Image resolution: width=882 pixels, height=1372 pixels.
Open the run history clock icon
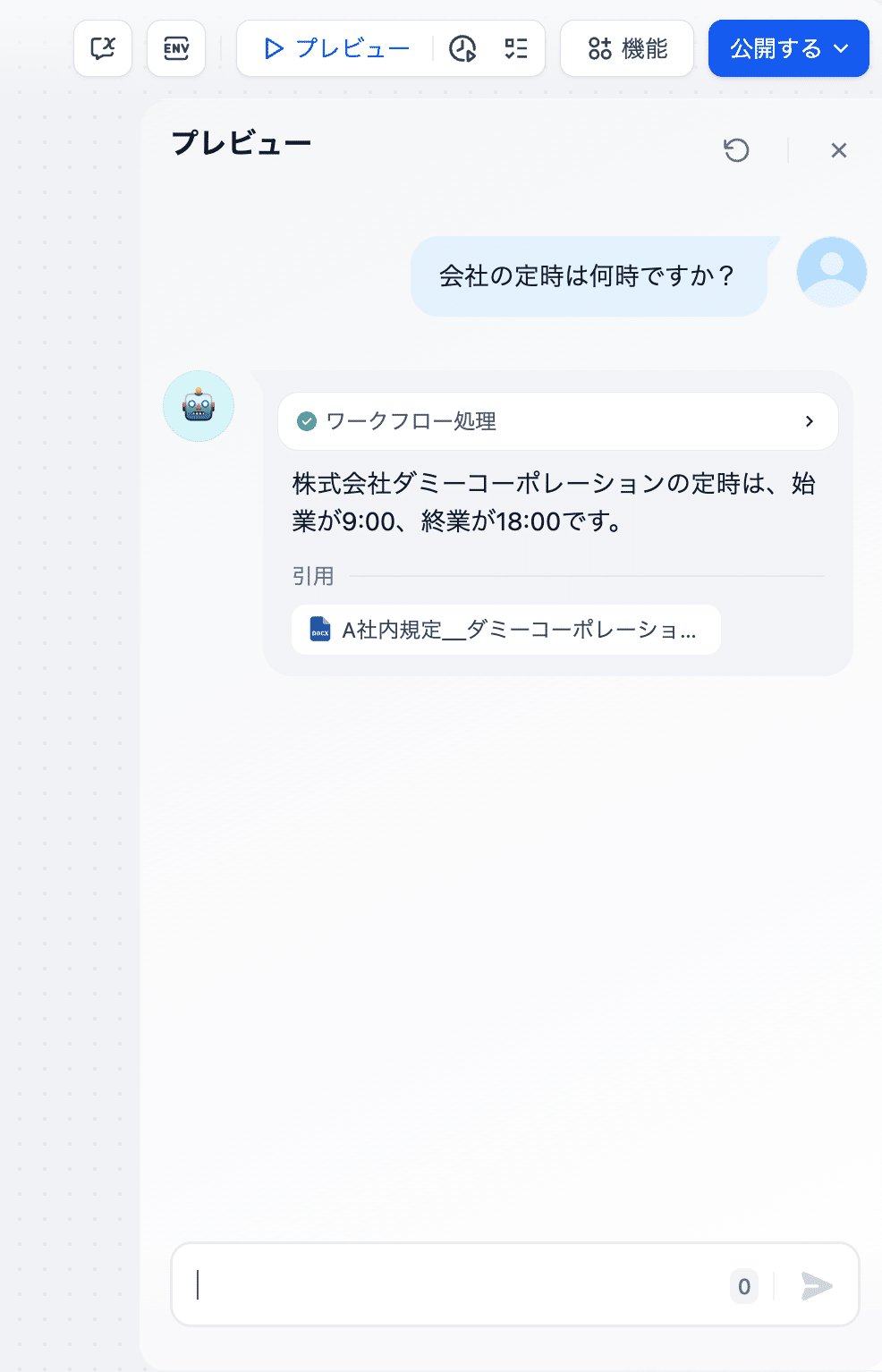(x=462, y=48)
